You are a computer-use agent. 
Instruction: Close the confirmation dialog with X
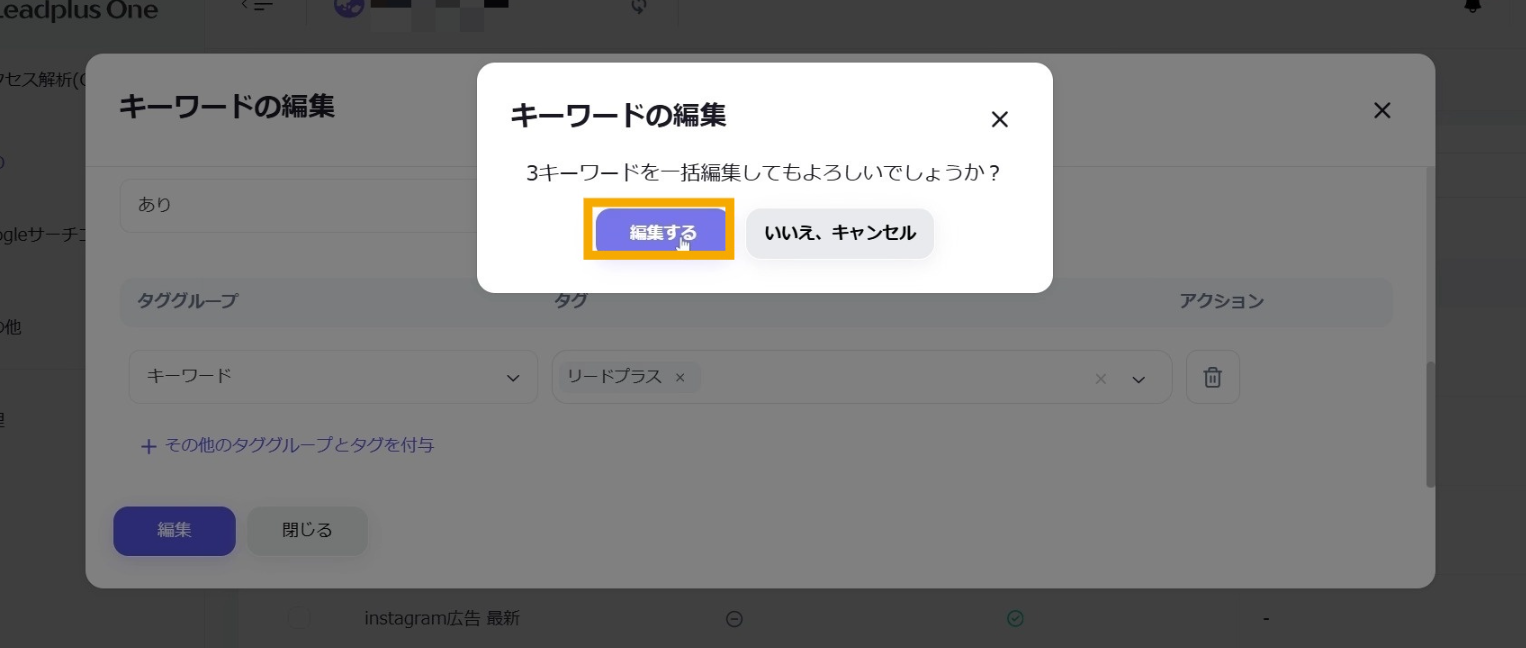coord(999,120)
